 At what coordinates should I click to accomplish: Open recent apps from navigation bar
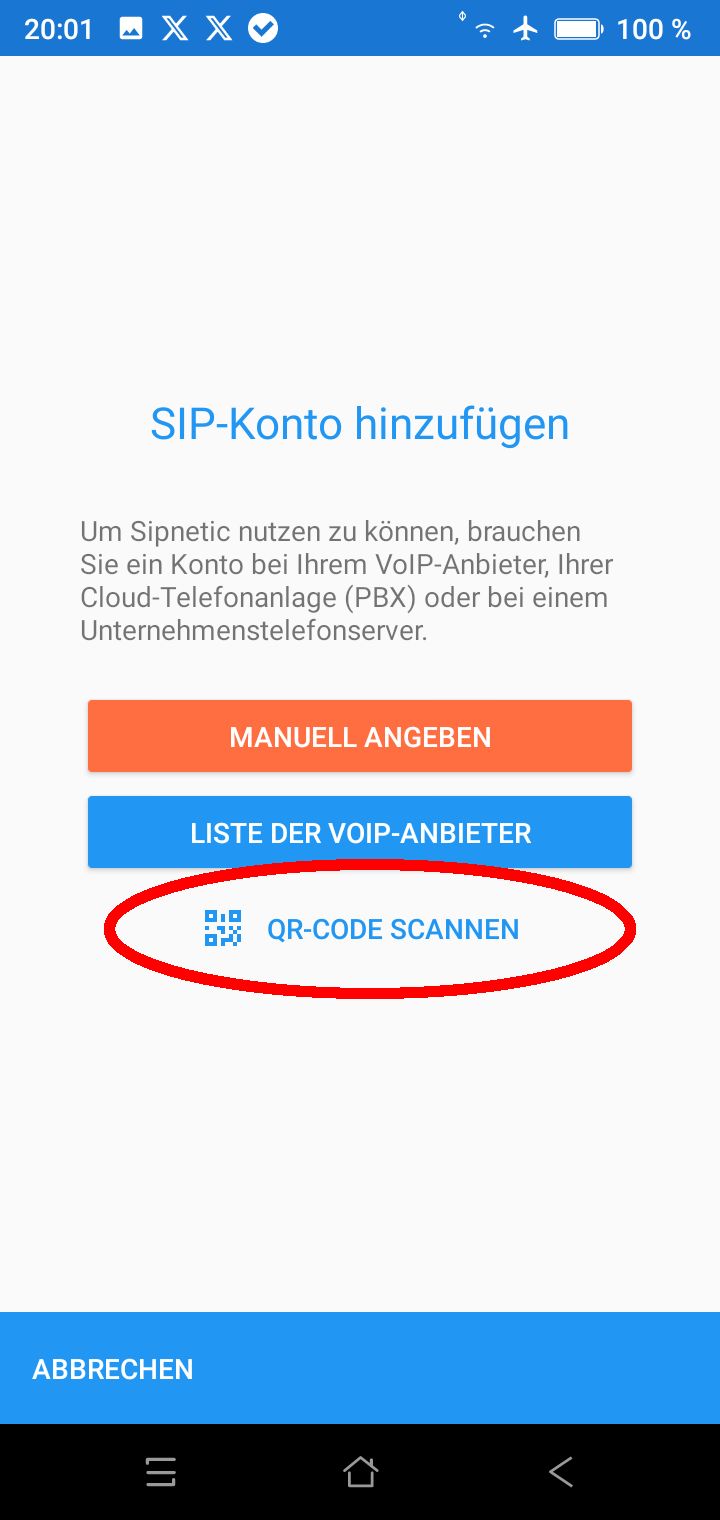(x=160, y=1472)
